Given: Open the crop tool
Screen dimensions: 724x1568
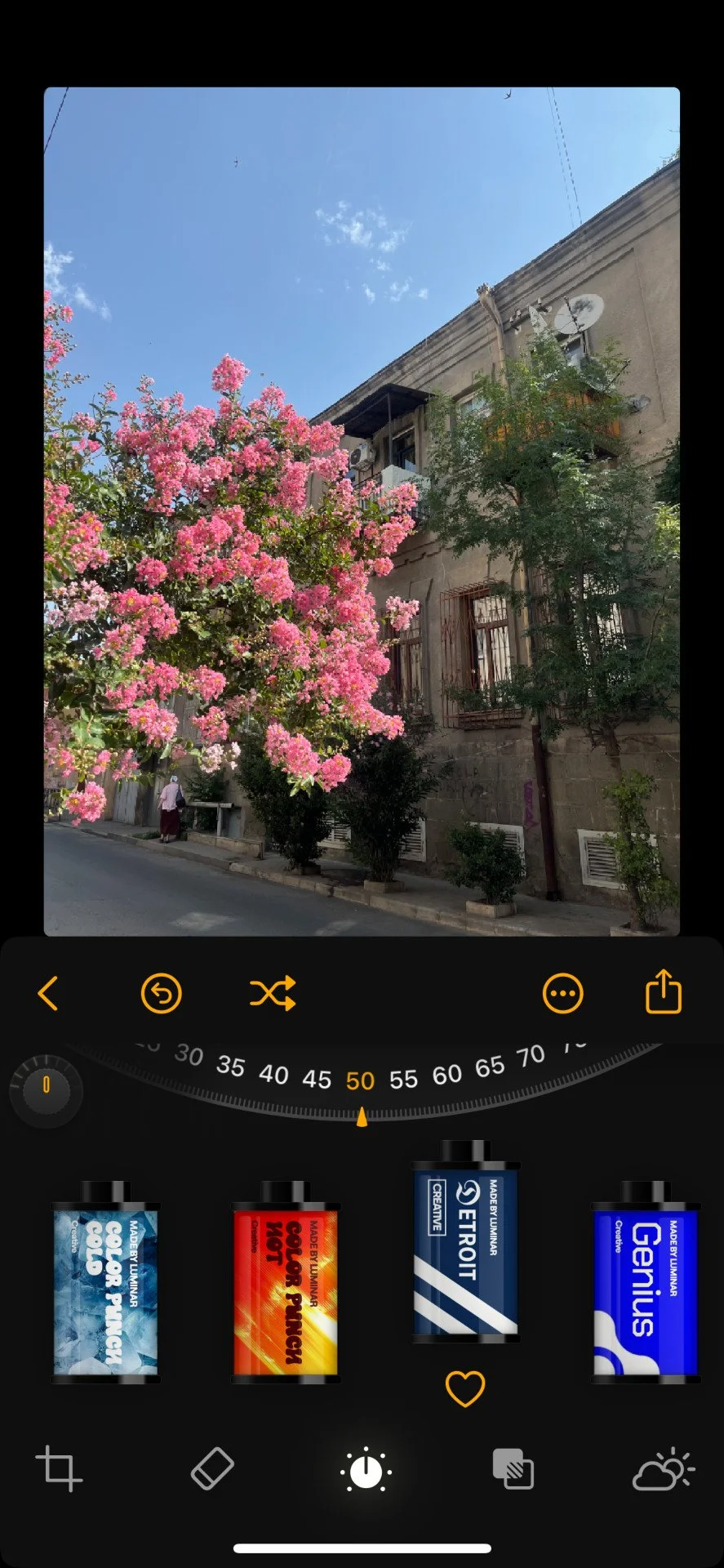Looking at the screenshot, I should tap(59, 1469).
